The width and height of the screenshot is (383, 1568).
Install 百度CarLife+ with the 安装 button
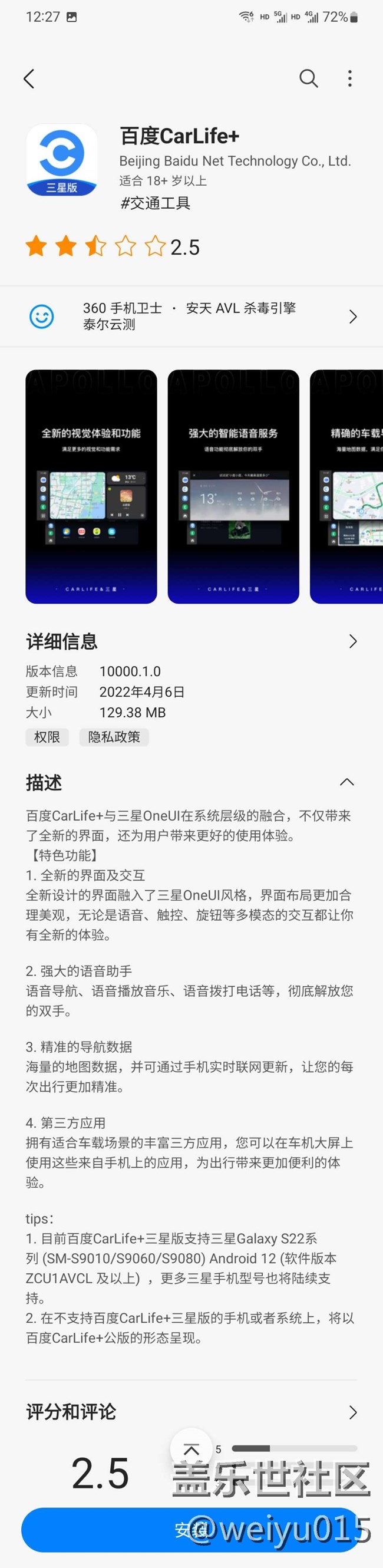pos(122,1530)
